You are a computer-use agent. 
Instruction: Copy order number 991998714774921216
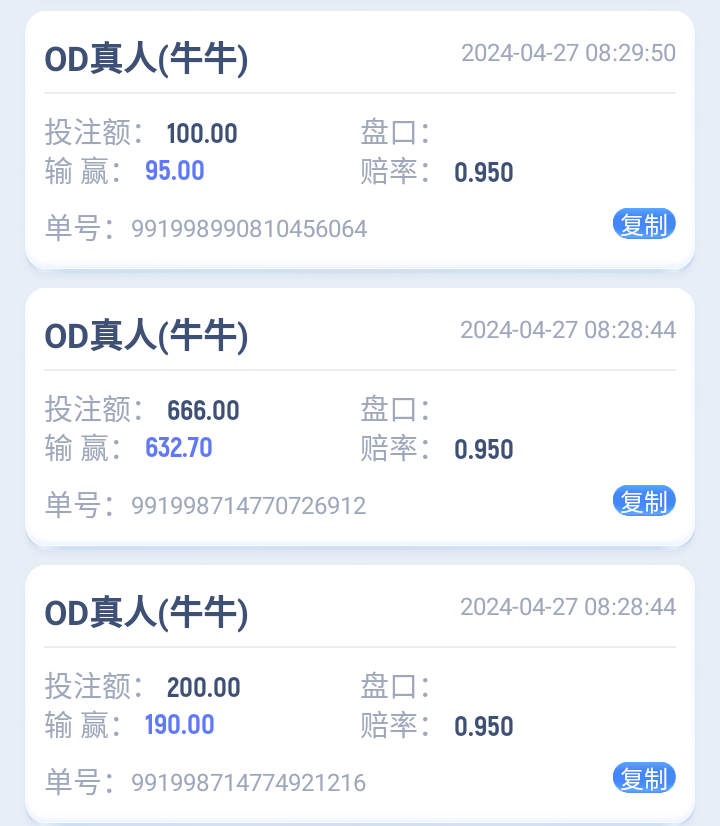(x=644, y=778)
